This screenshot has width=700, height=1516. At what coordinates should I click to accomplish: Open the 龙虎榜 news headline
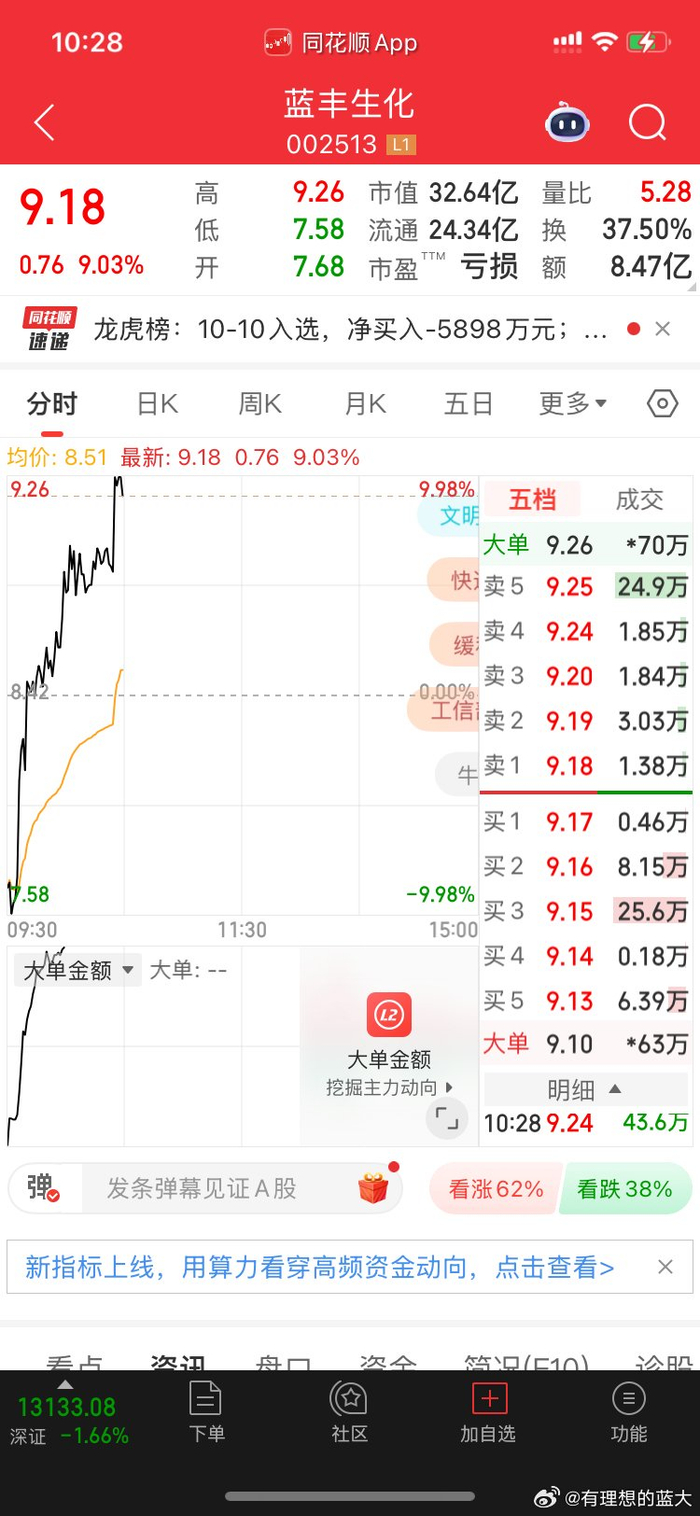[350, 329]
